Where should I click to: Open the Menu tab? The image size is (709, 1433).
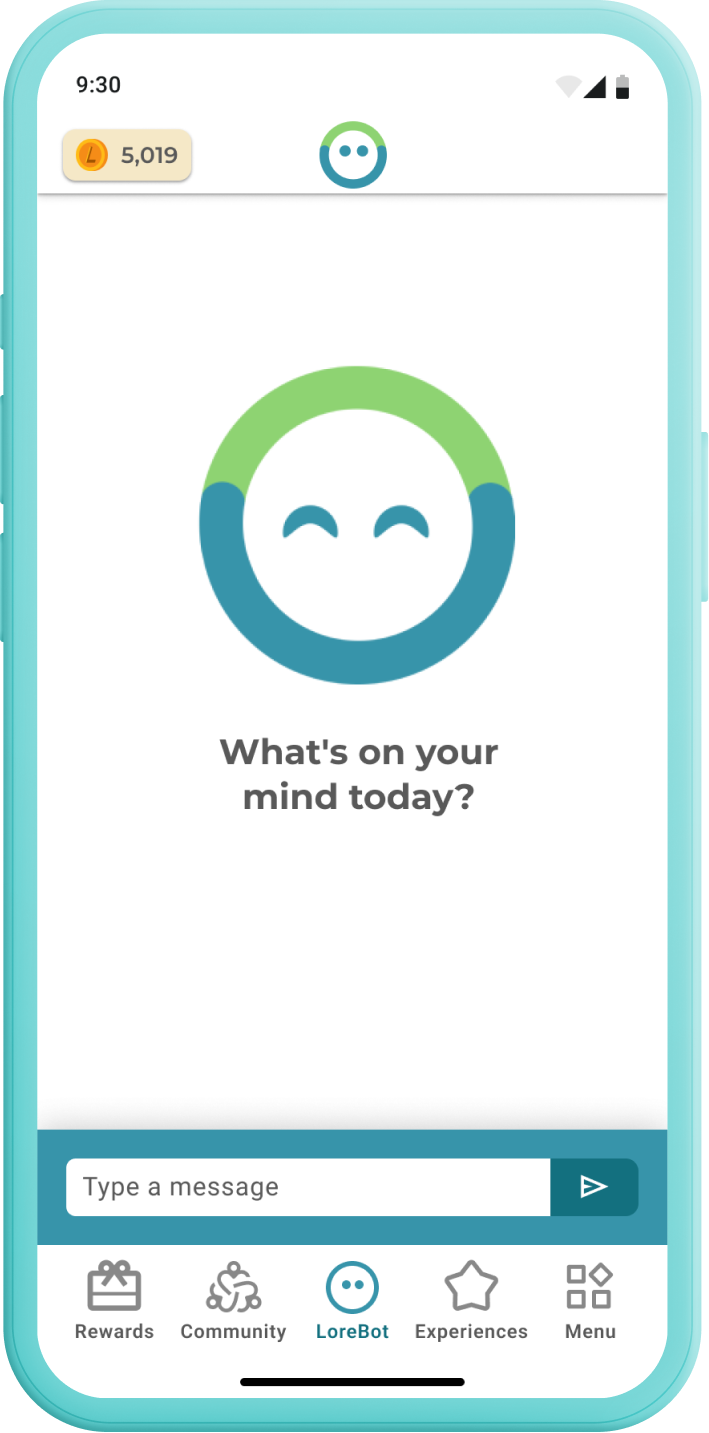(590, 1300)
